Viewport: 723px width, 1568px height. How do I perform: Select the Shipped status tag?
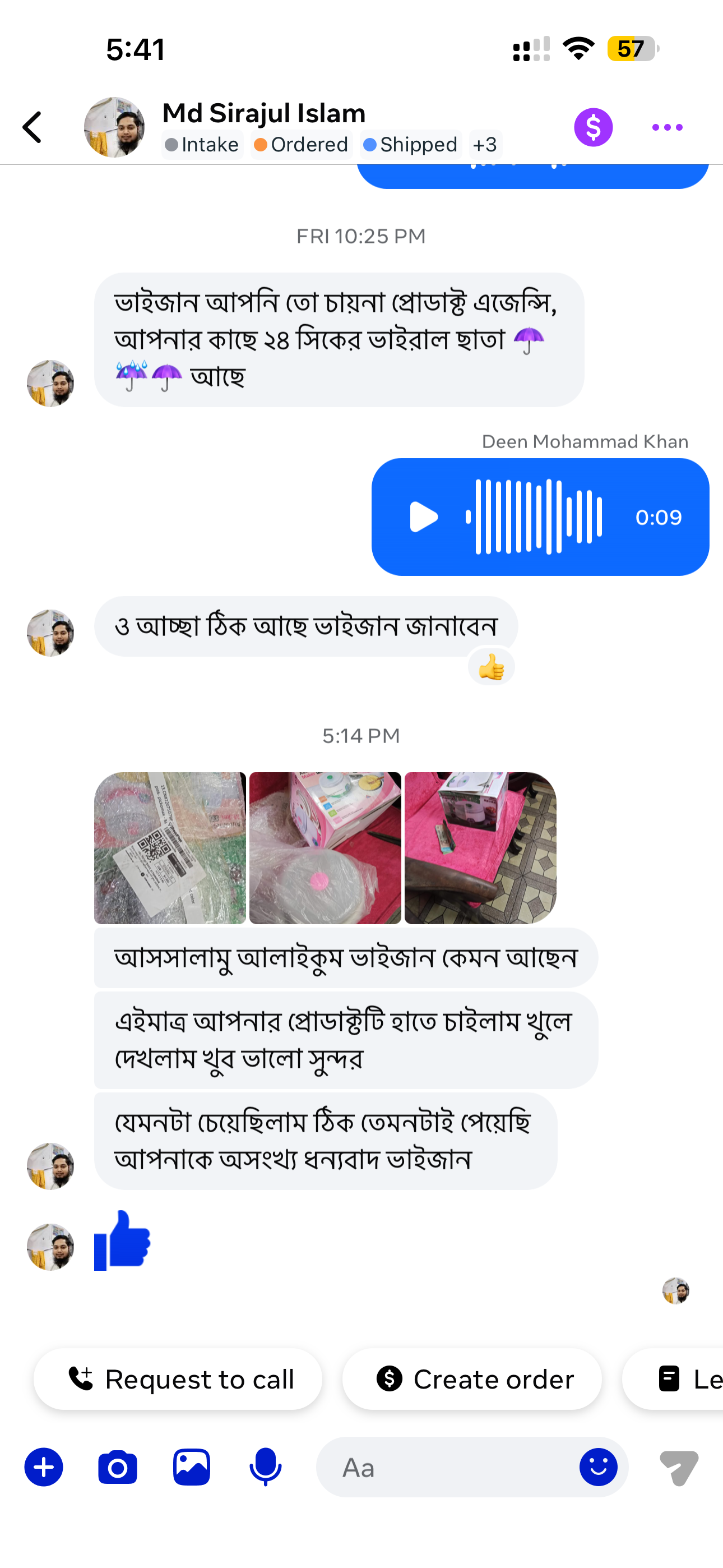point(411,144)
